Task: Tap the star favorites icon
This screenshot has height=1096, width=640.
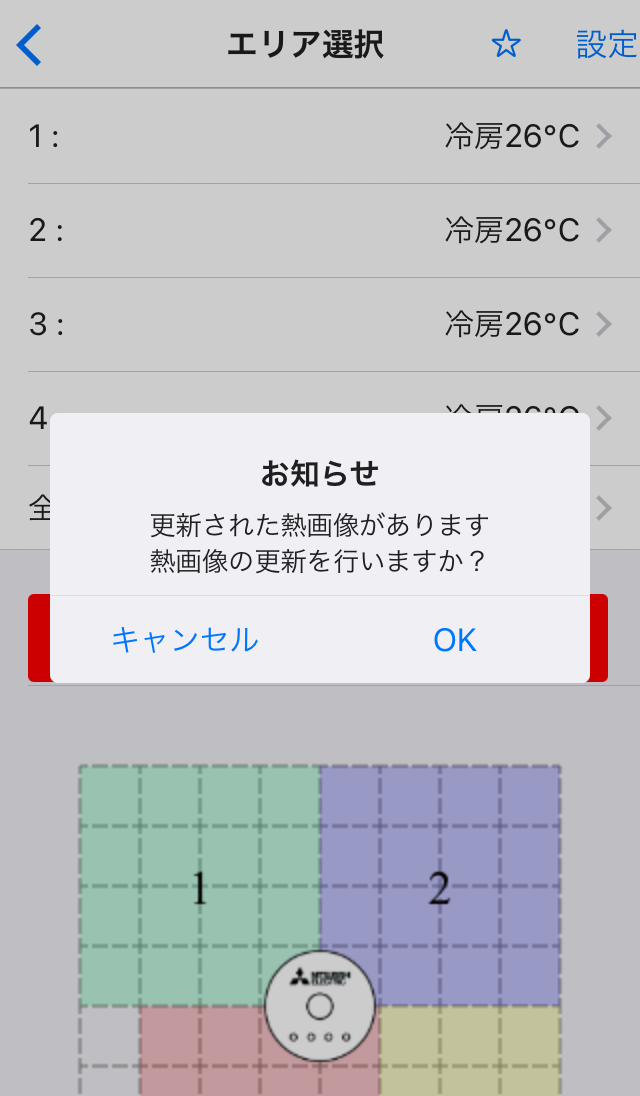Action: pos(506,44)
